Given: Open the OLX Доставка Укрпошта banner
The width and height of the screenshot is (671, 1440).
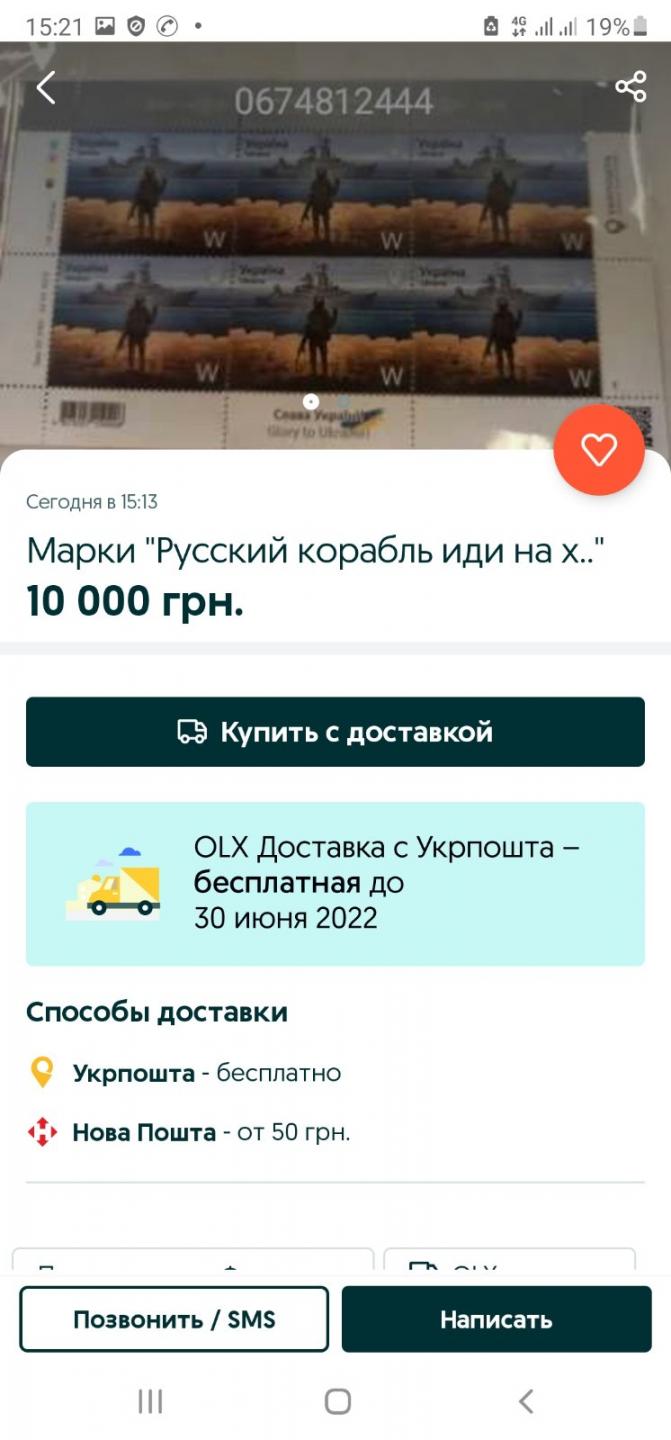Looking at the screenshot, I should [335, 884].
